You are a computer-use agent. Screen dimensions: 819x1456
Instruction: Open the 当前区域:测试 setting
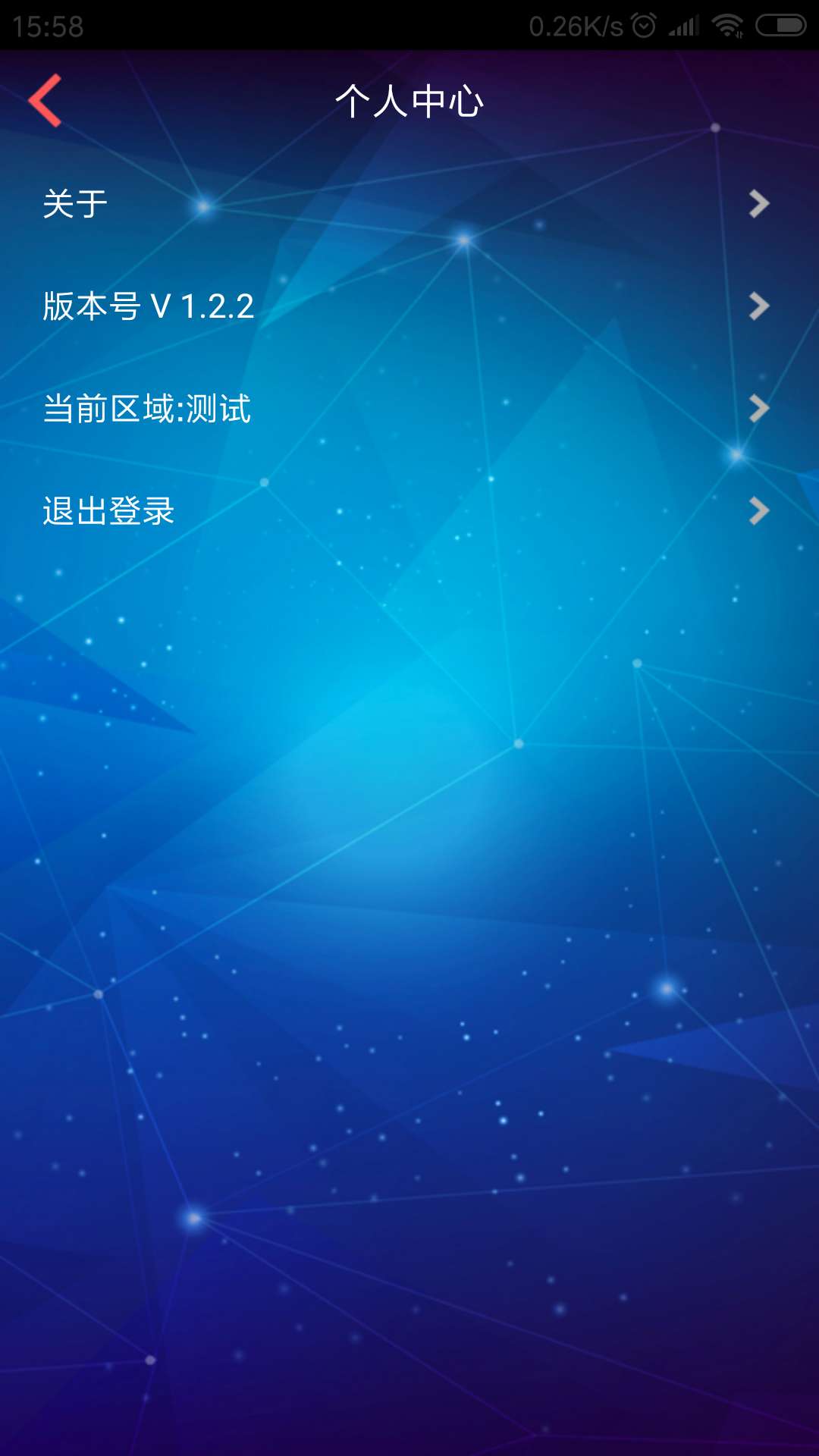click(x=409, y=408)
